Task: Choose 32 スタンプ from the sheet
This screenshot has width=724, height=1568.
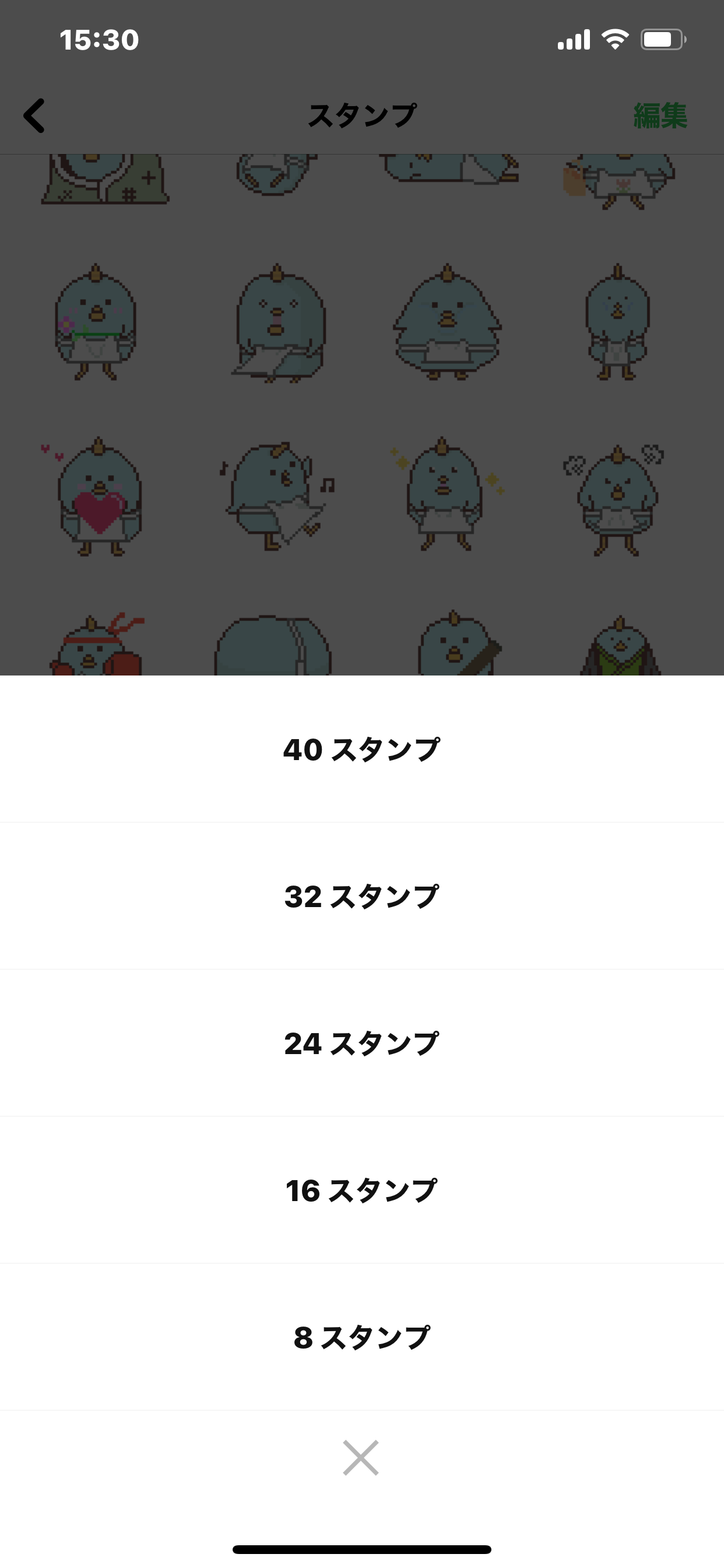Action: coord(361,896)
